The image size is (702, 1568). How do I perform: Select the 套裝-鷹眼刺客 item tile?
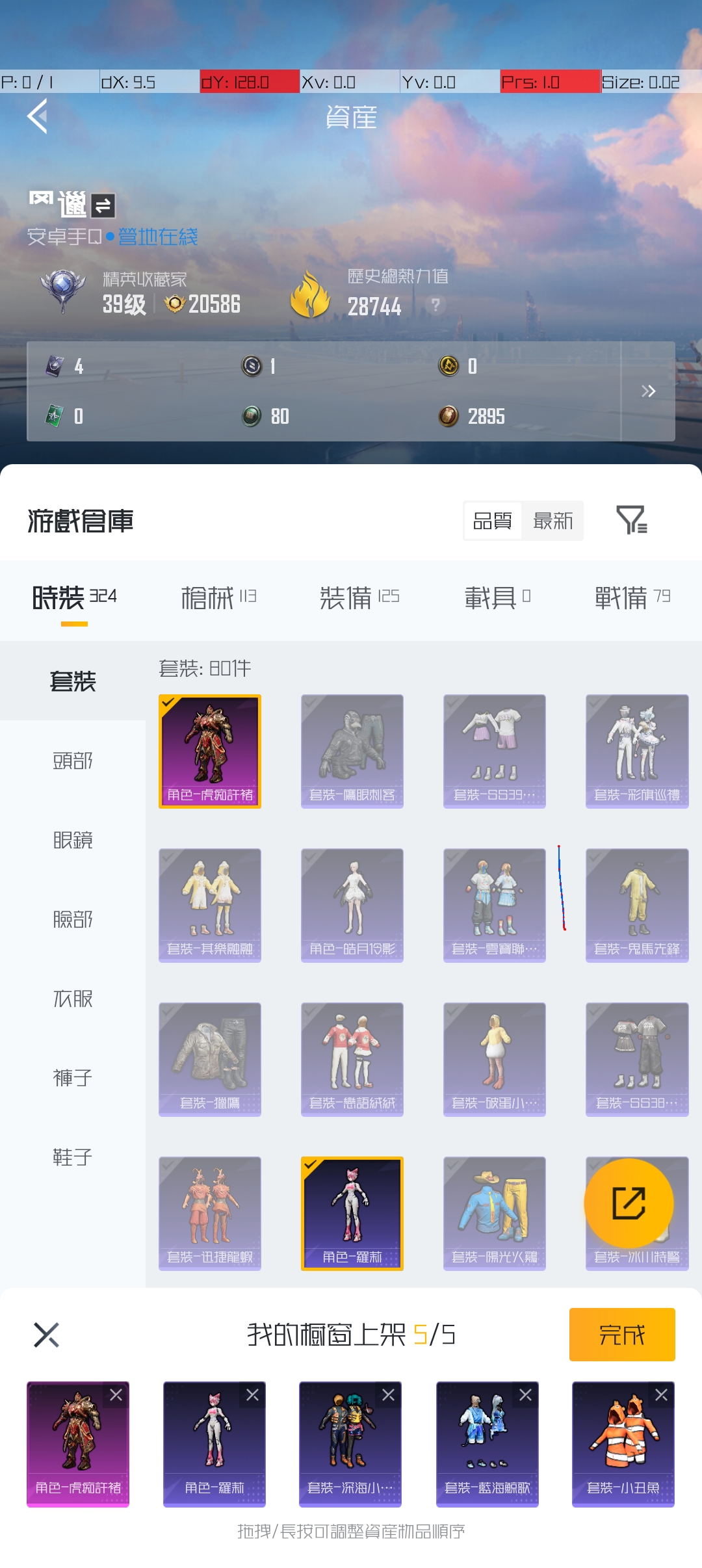point(352,751)
